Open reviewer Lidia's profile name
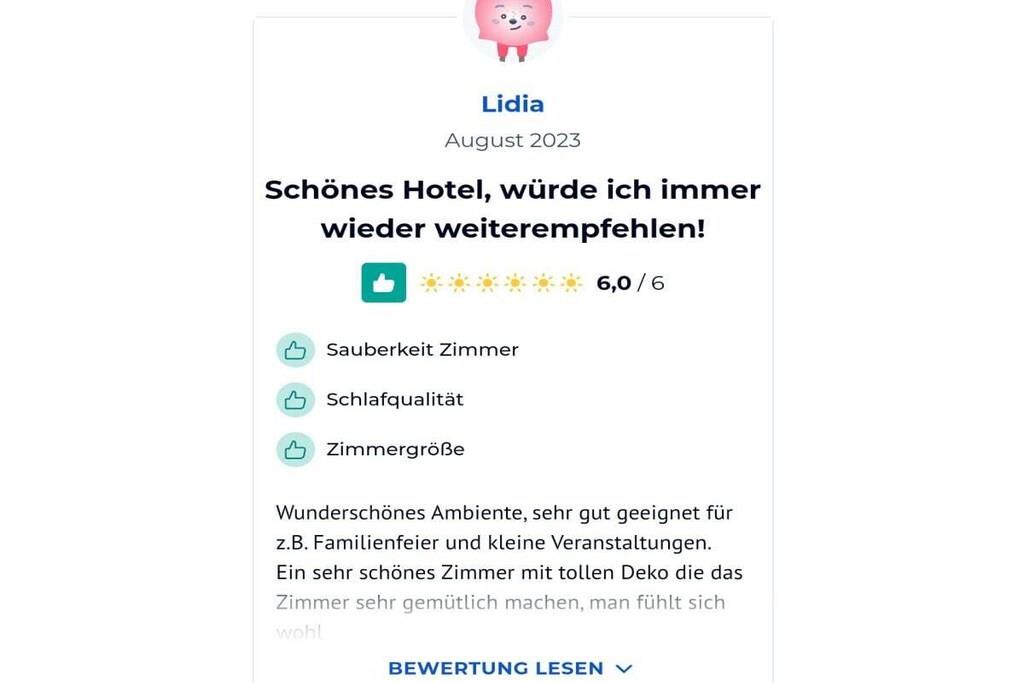Screen dimensions: 1024x683 (x=512, y=104)
